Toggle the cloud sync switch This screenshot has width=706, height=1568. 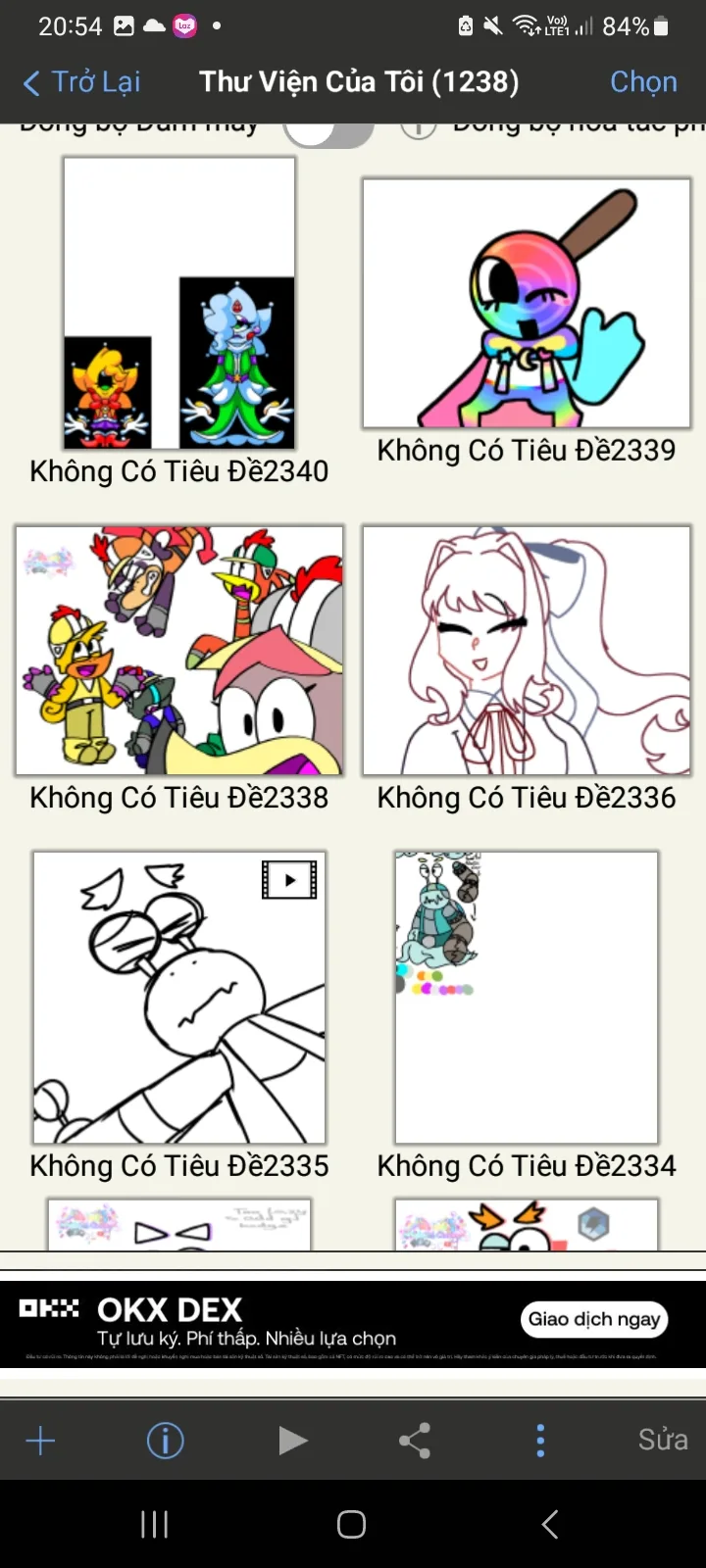(x=328, y=133)
